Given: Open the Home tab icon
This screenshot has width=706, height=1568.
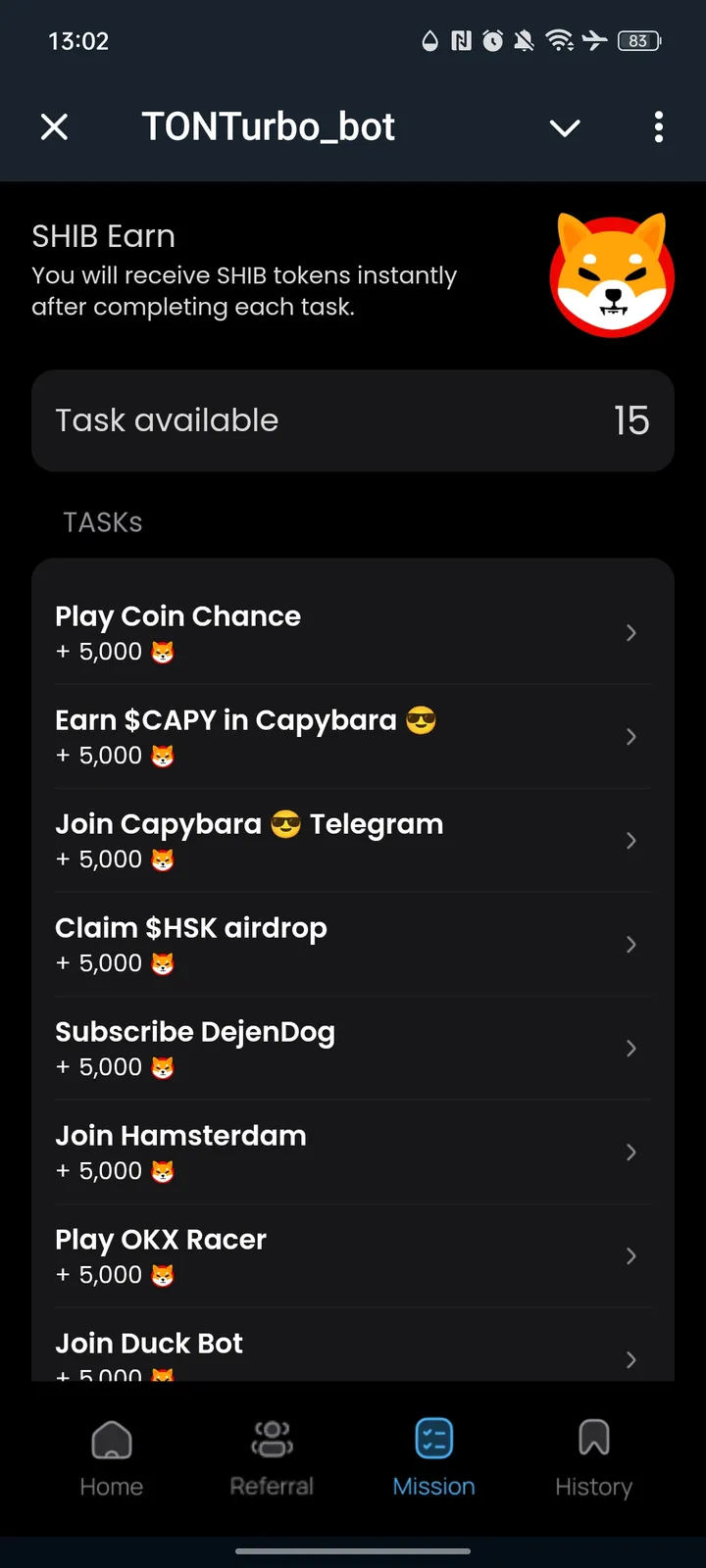Looking at the screenshot, I should 111,1439.
